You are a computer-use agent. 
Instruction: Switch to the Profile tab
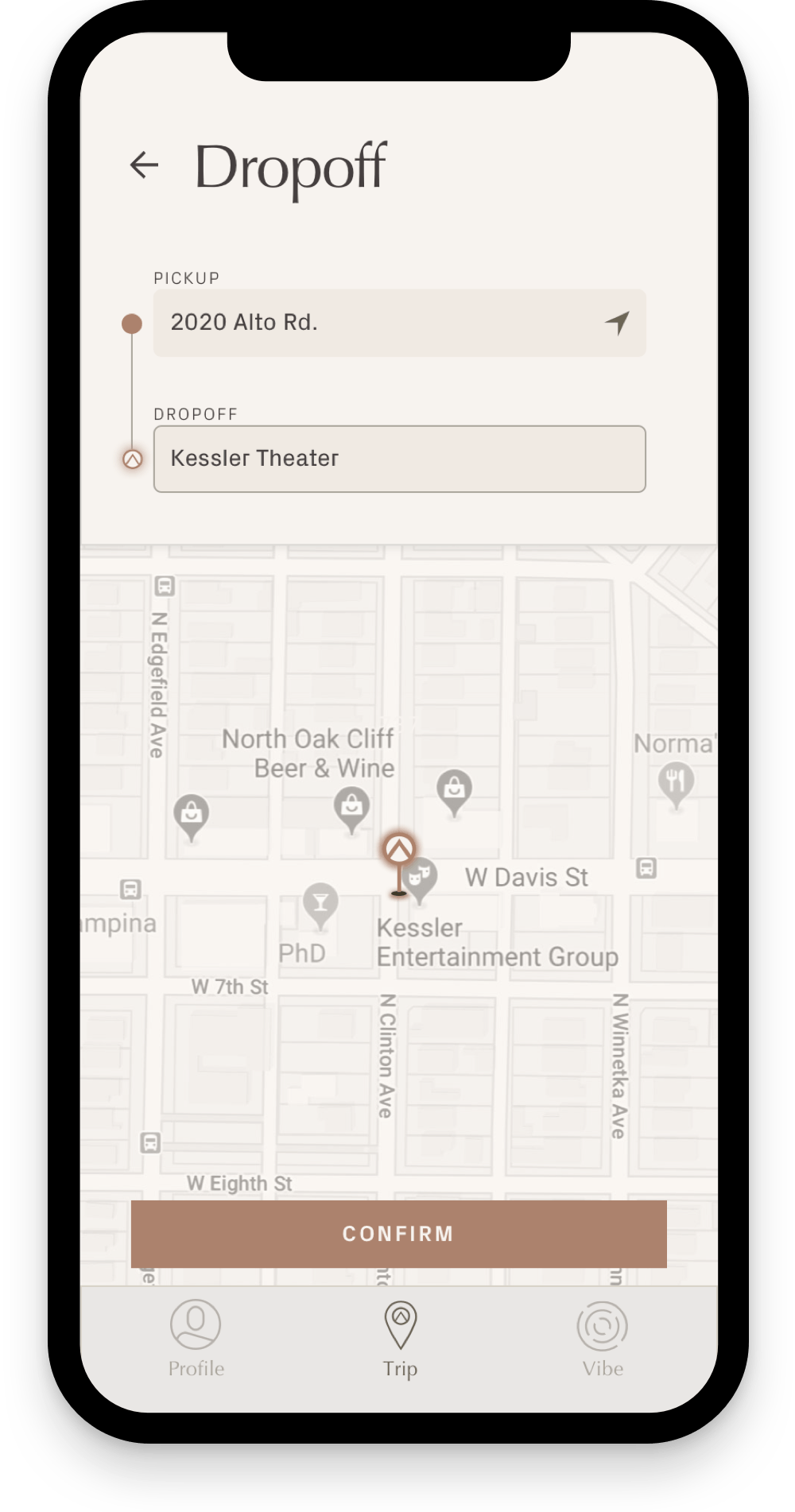tap(196, 1339)
